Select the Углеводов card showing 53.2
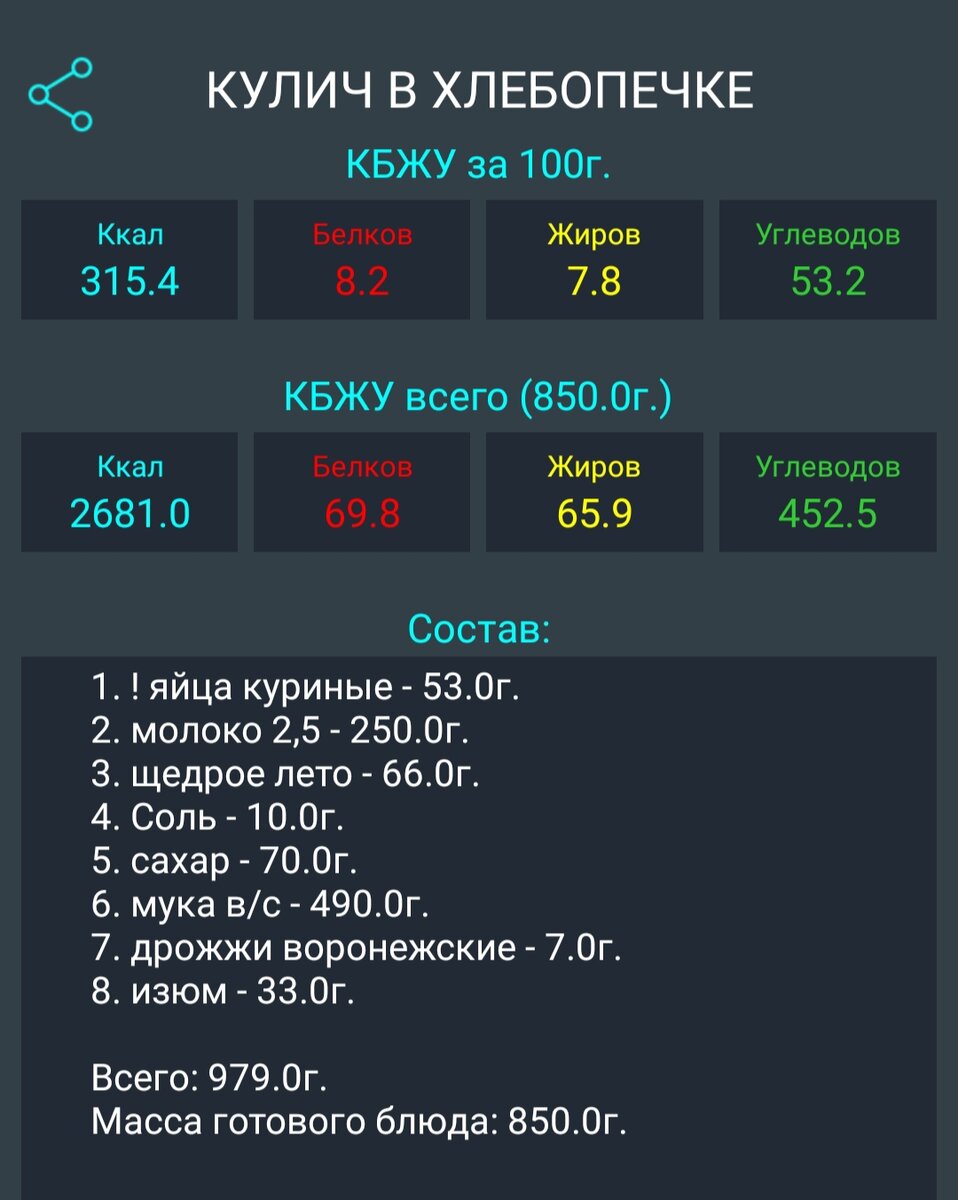The height and width of the screenshot is (1200, 958). (x=827, y=258)
